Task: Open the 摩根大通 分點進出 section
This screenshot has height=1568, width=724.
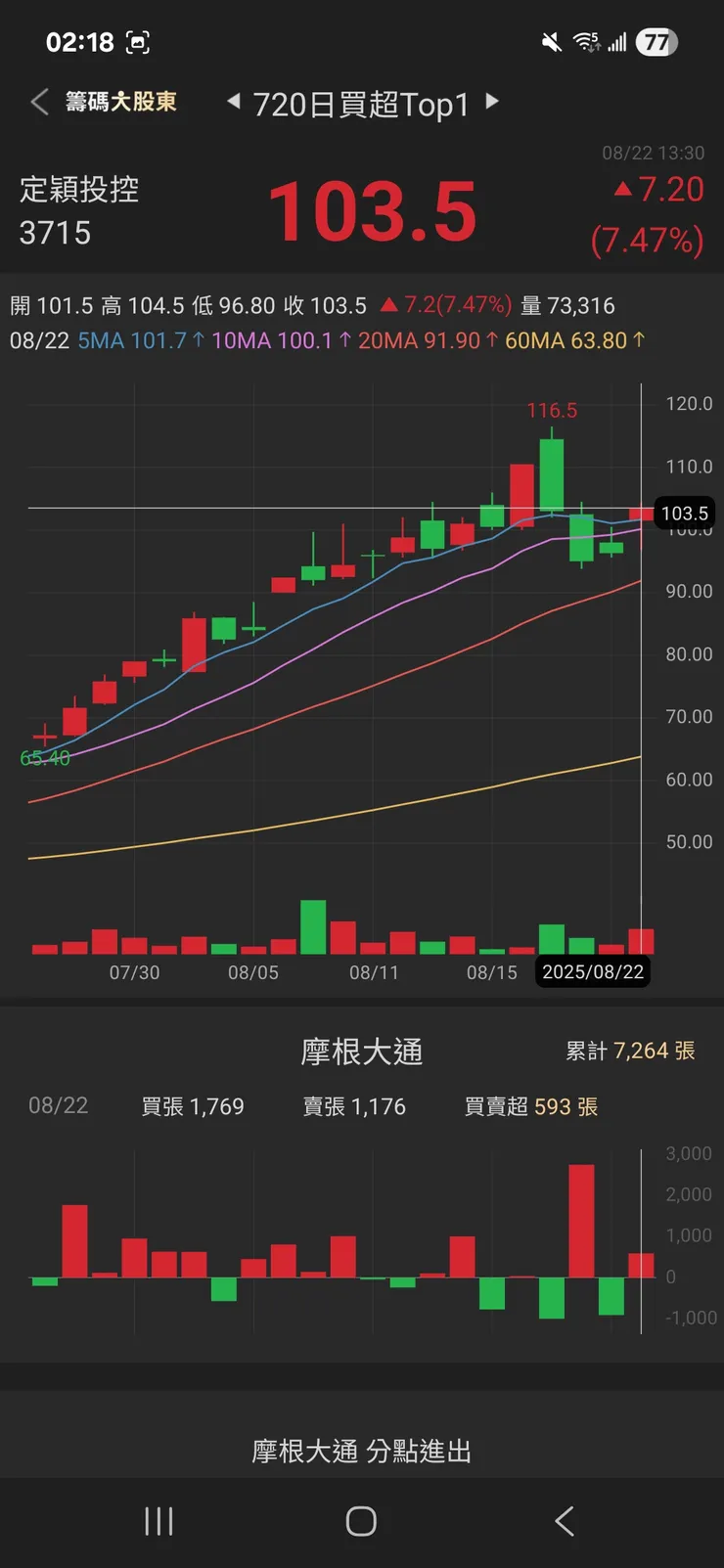Action: (362, 1452)
